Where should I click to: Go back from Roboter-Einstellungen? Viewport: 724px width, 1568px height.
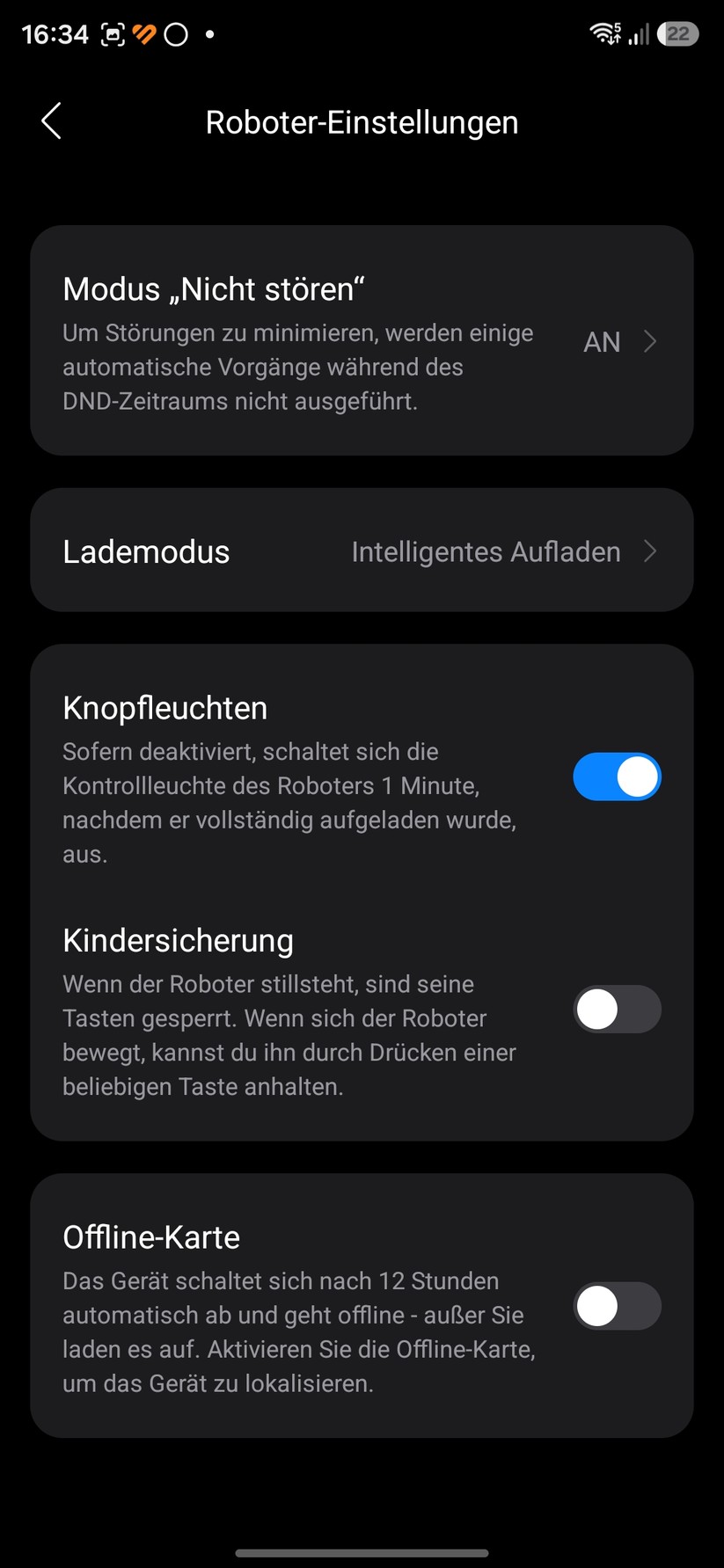tap(51, 121)
